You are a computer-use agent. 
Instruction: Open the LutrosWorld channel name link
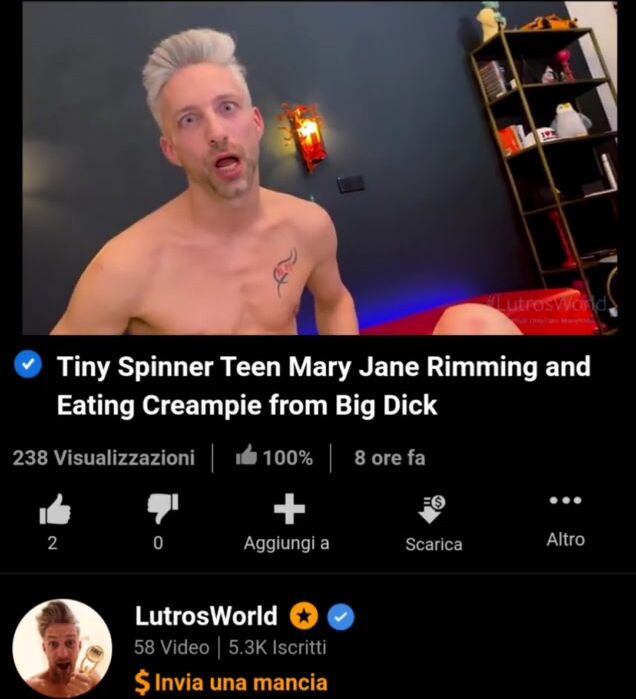[205, 616]
